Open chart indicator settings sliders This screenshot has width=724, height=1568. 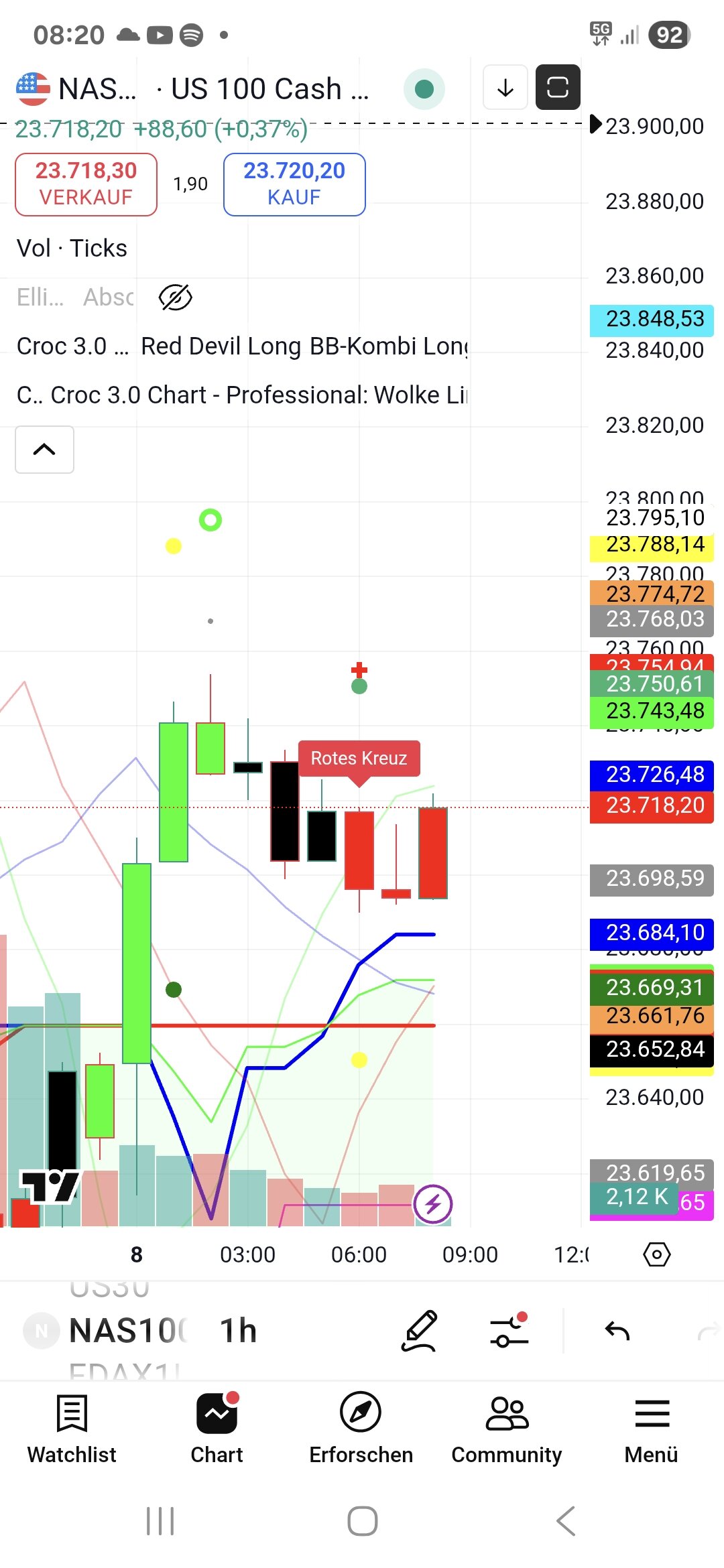point(509,1331)
